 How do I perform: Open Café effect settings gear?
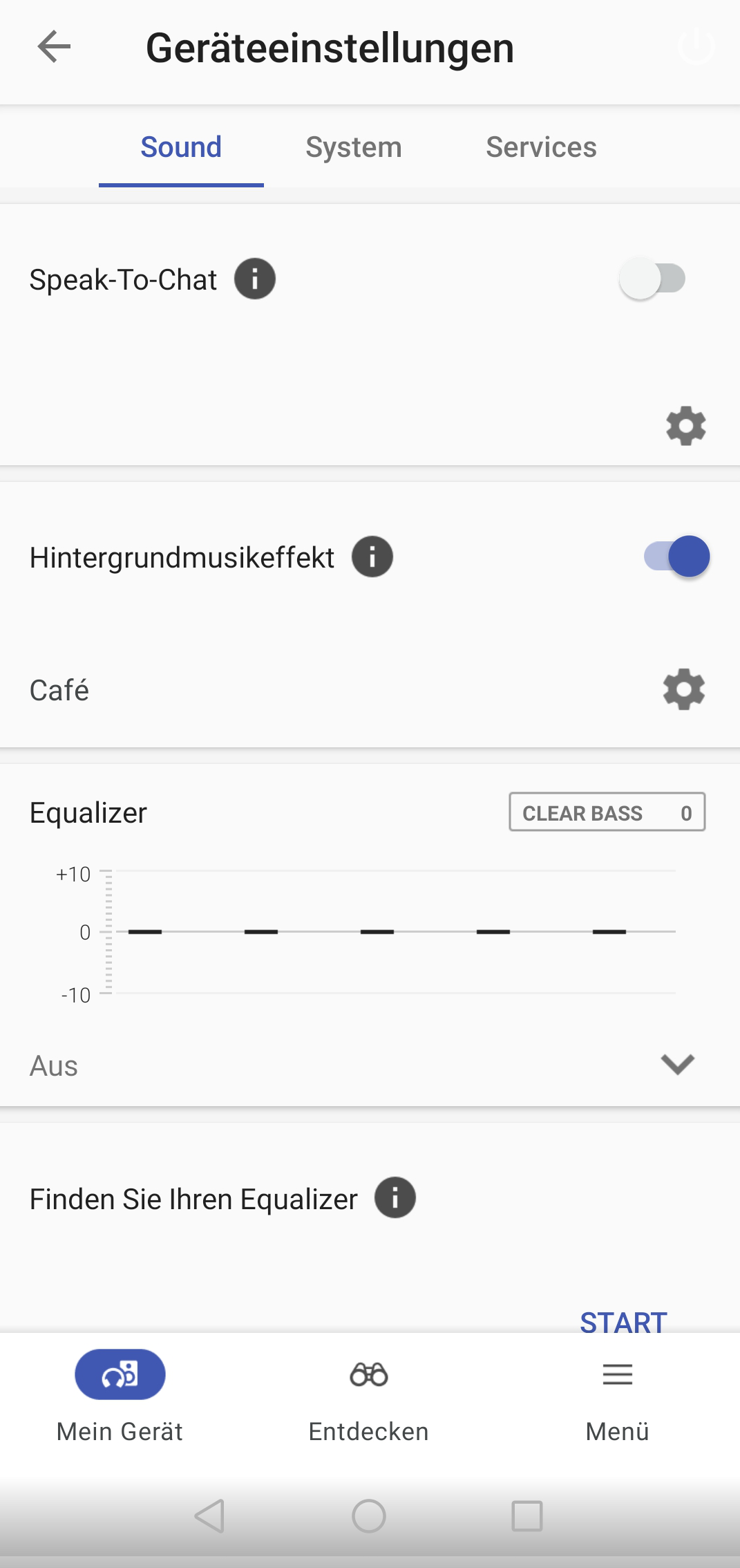(x=683, y=689)
